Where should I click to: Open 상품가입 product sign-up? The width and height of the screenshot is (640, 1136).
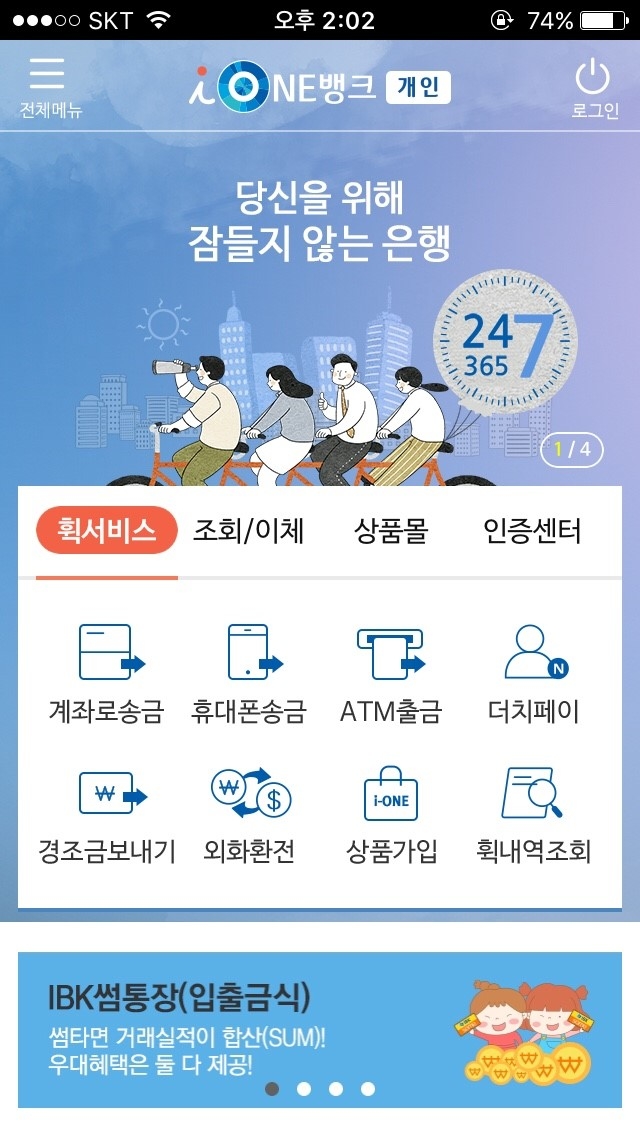391,814
